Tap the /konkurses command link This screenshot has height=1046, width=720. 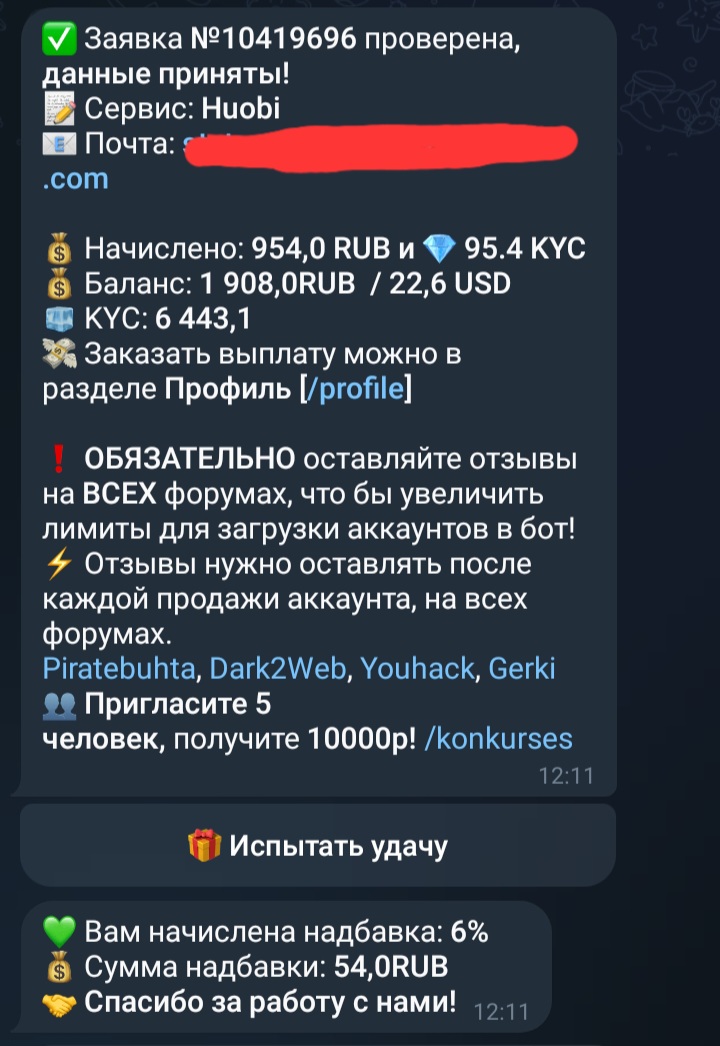(x=498, y=739)
